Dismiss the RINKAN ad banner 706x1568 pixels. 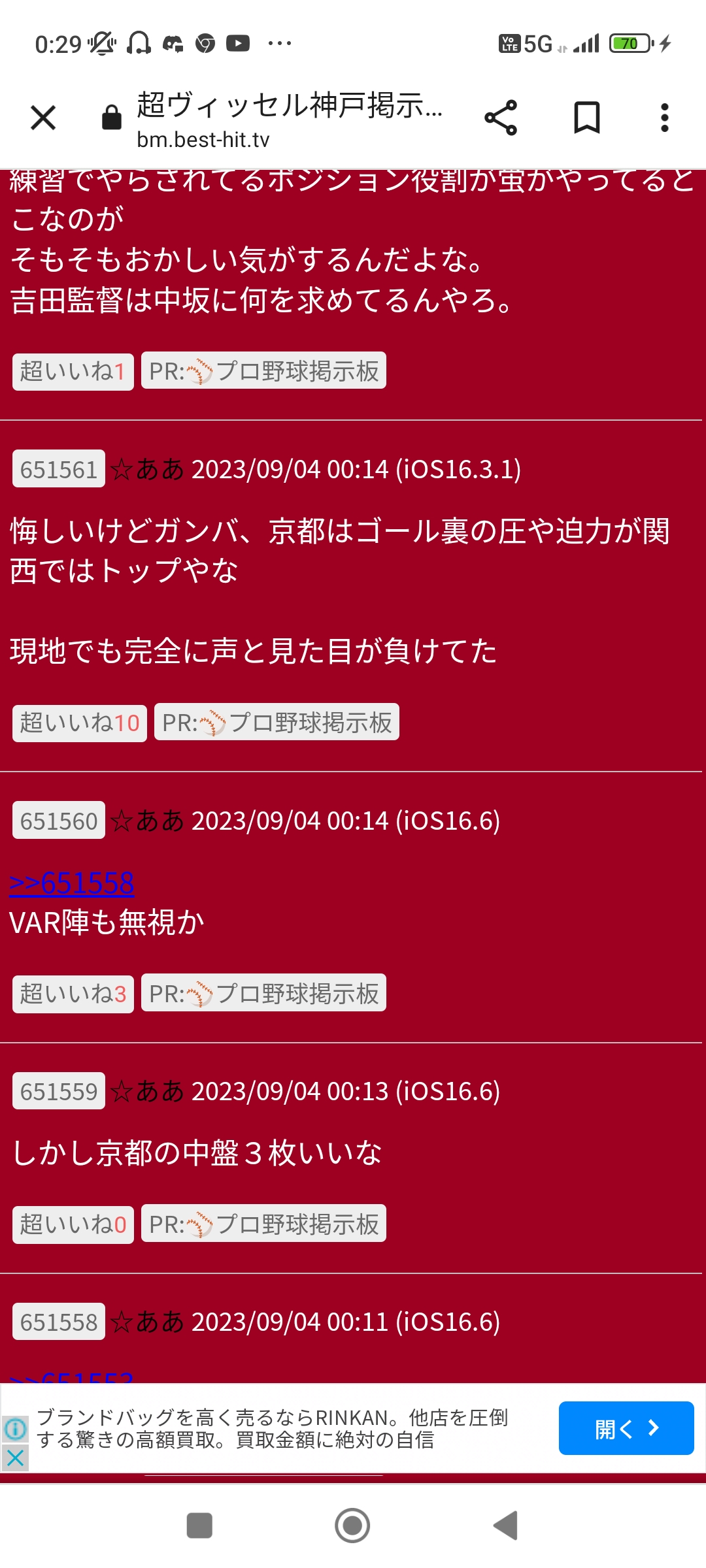[15, 1457]
